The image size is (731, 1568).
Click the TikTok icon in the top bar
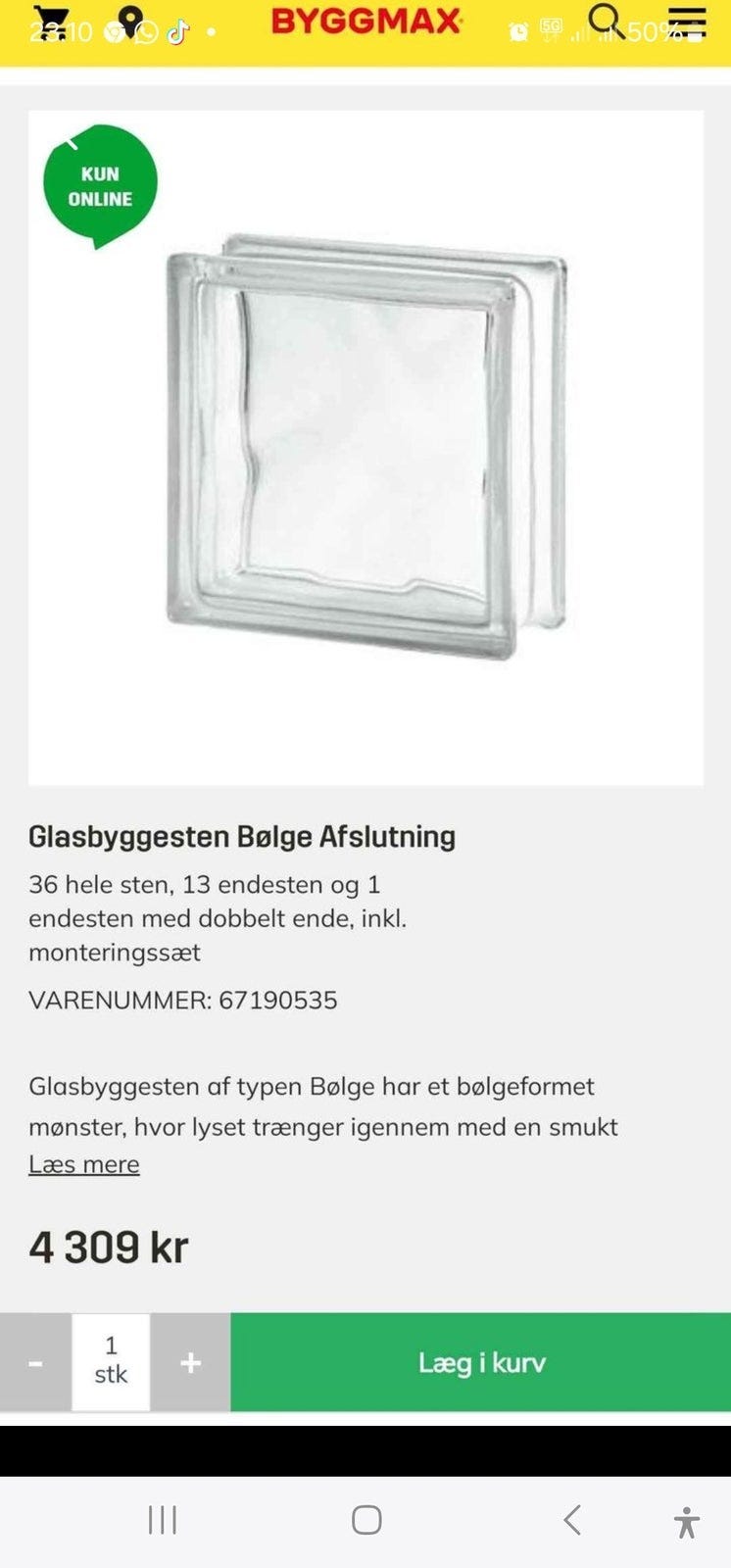pos(176,30)
